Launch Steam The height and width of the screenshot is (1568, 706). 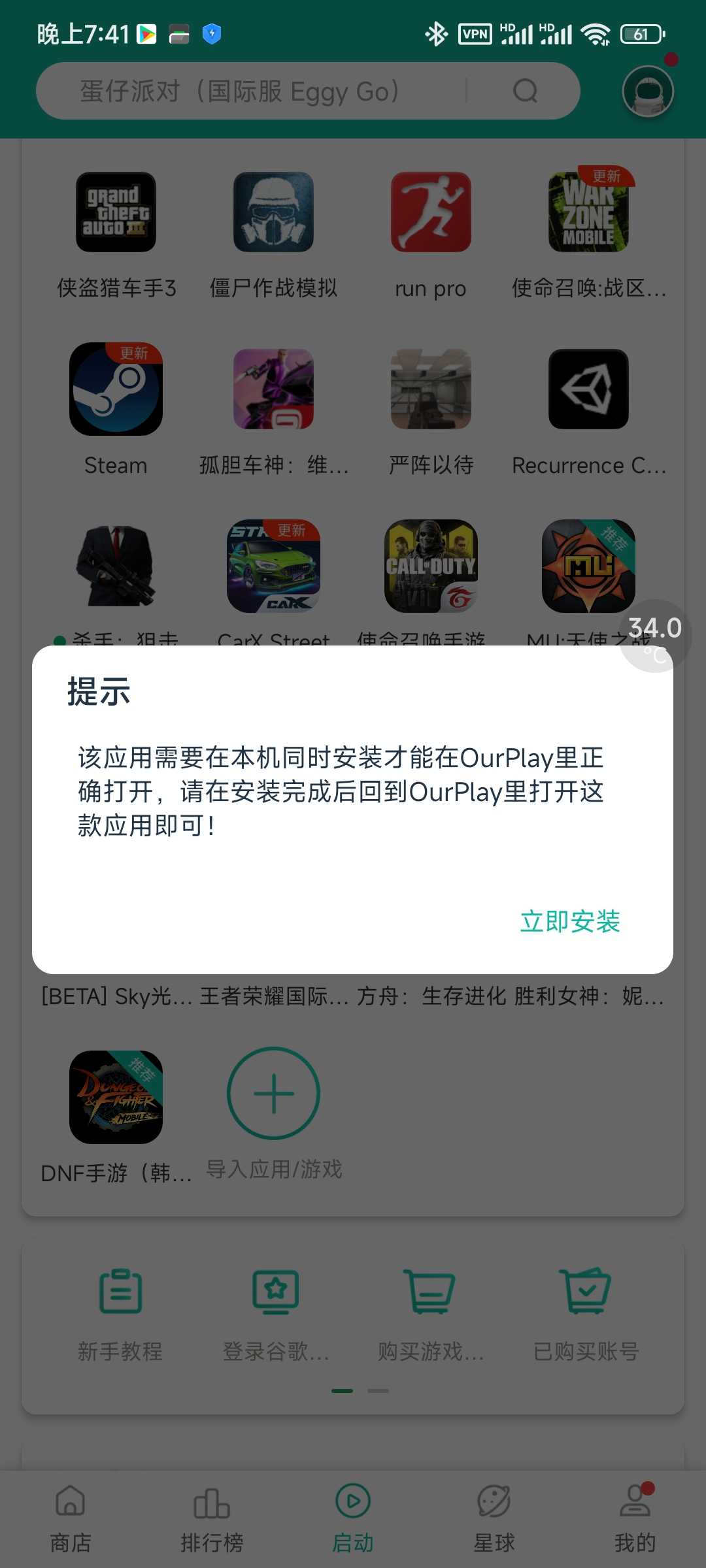click(116, 389)
